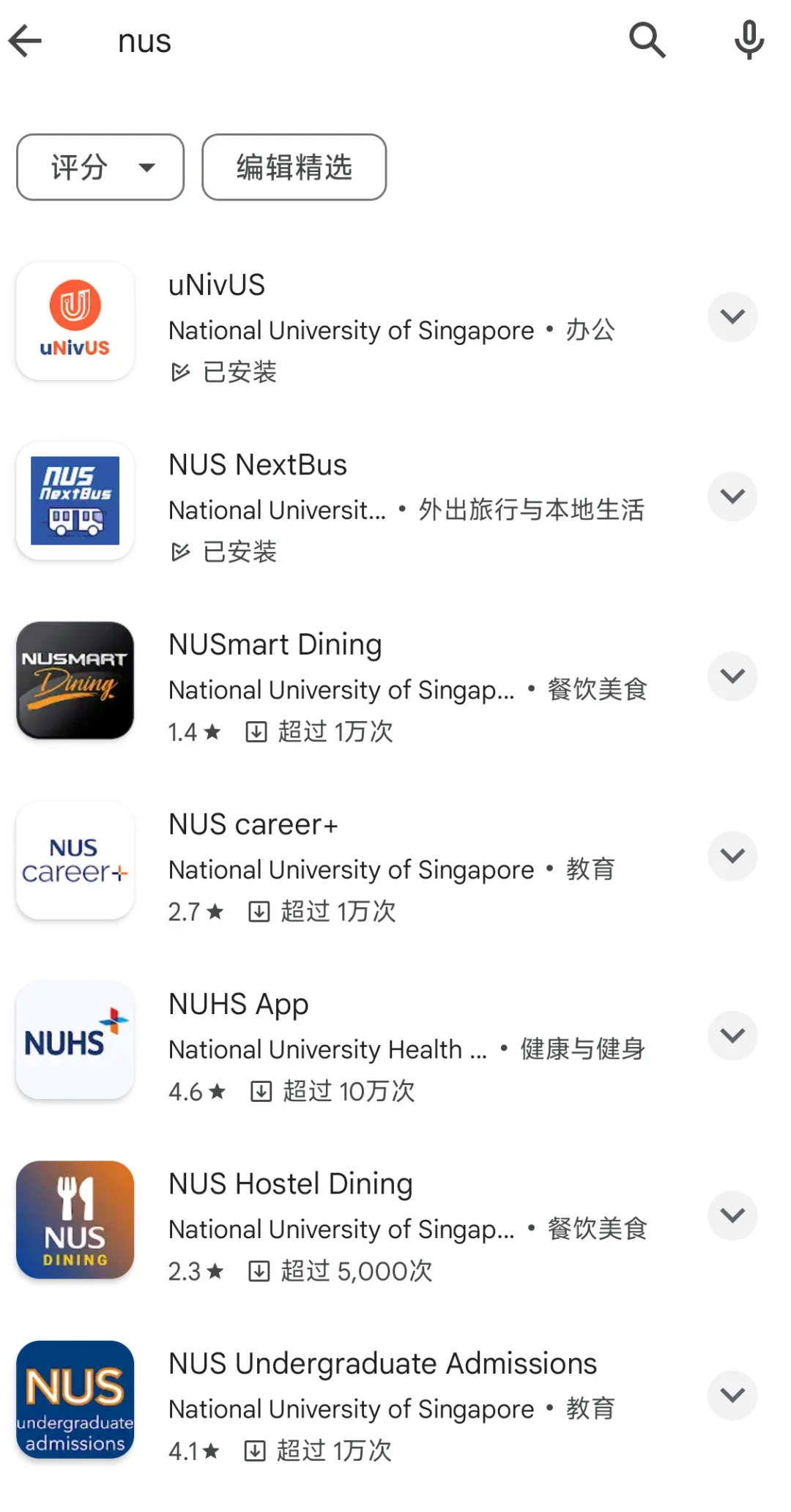Expand details for NUHS App

[732, 1035]
